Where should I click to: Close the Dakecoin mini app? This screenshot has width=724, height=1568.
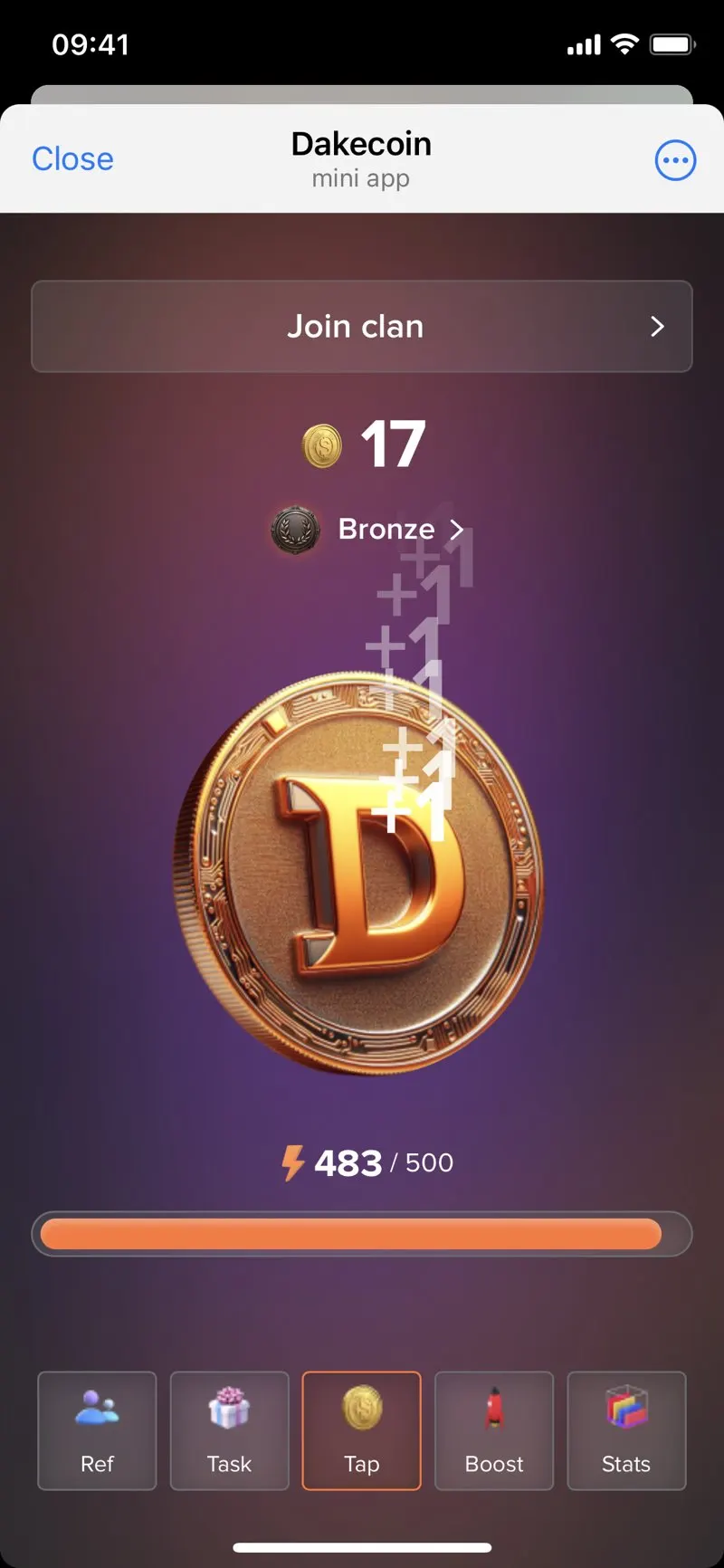tap(72, 159)
